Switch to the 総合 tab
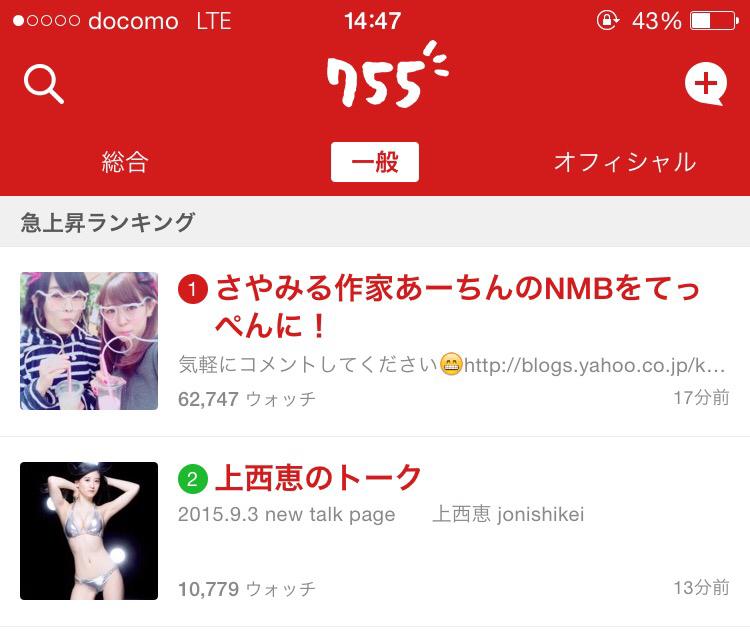Image resolution: width=750 pixels, height=631 pixels. pos(125,162)
